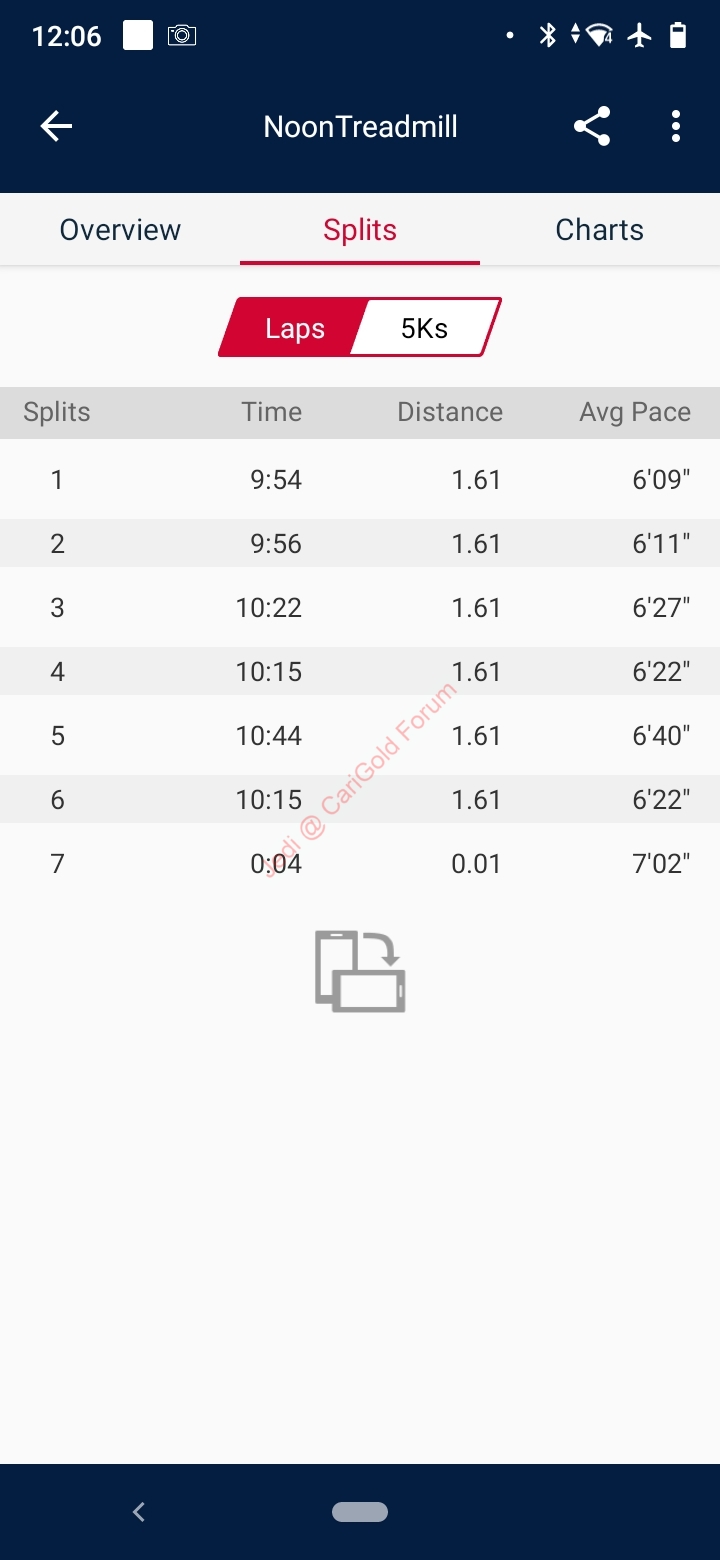Show splits by 5Ks
Screen dimensions: 720x1560
point(425,328)
